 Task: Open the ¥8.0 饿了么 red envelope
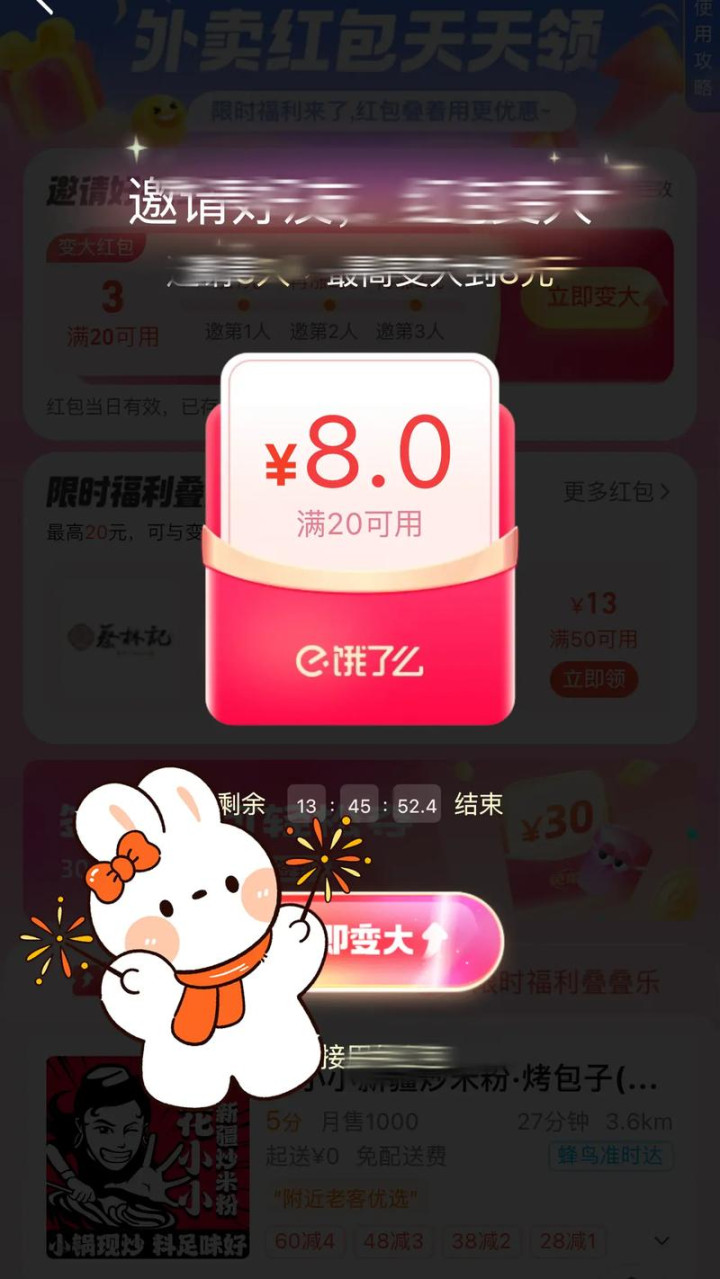pos(360,539)
